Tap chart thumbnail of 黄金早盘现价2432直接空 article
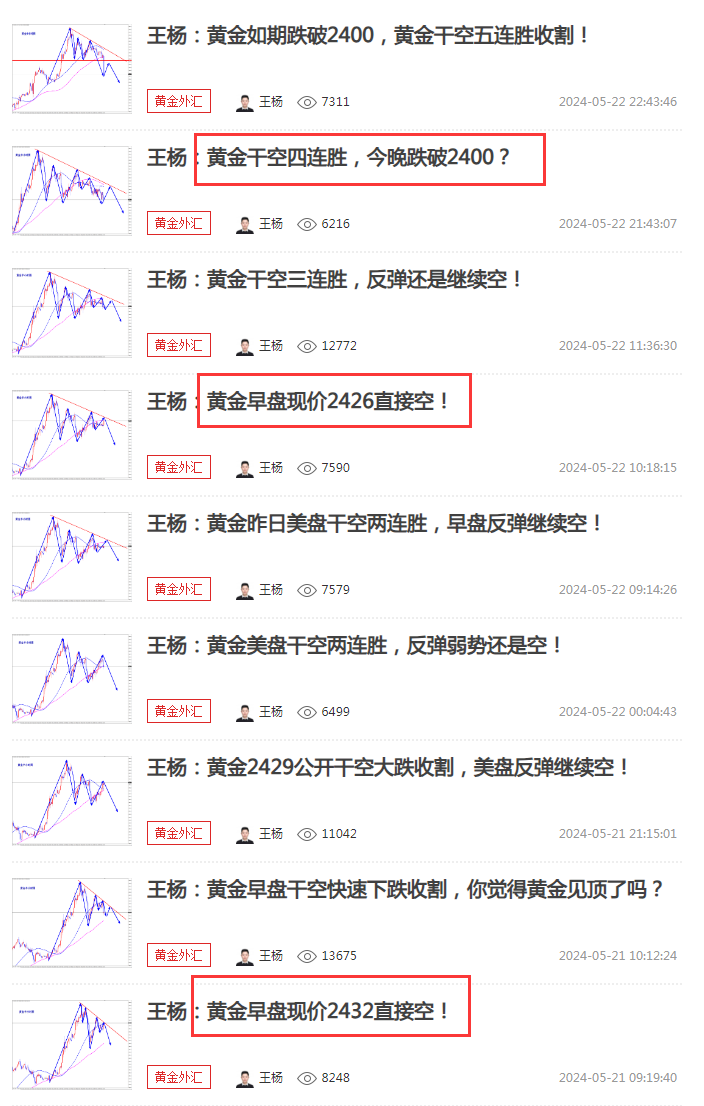 72,1044
